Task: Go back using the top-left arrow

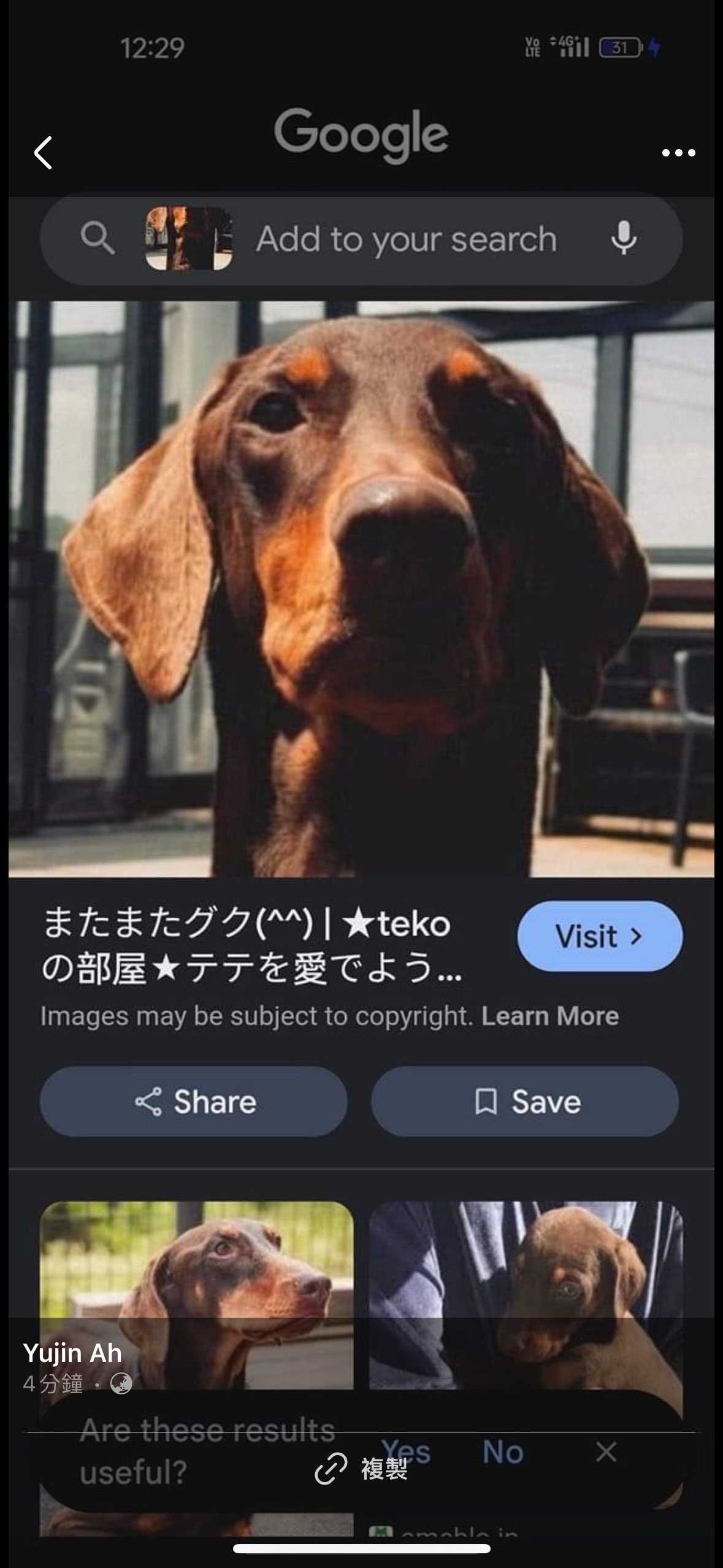Action: click(x=43, y=153)
